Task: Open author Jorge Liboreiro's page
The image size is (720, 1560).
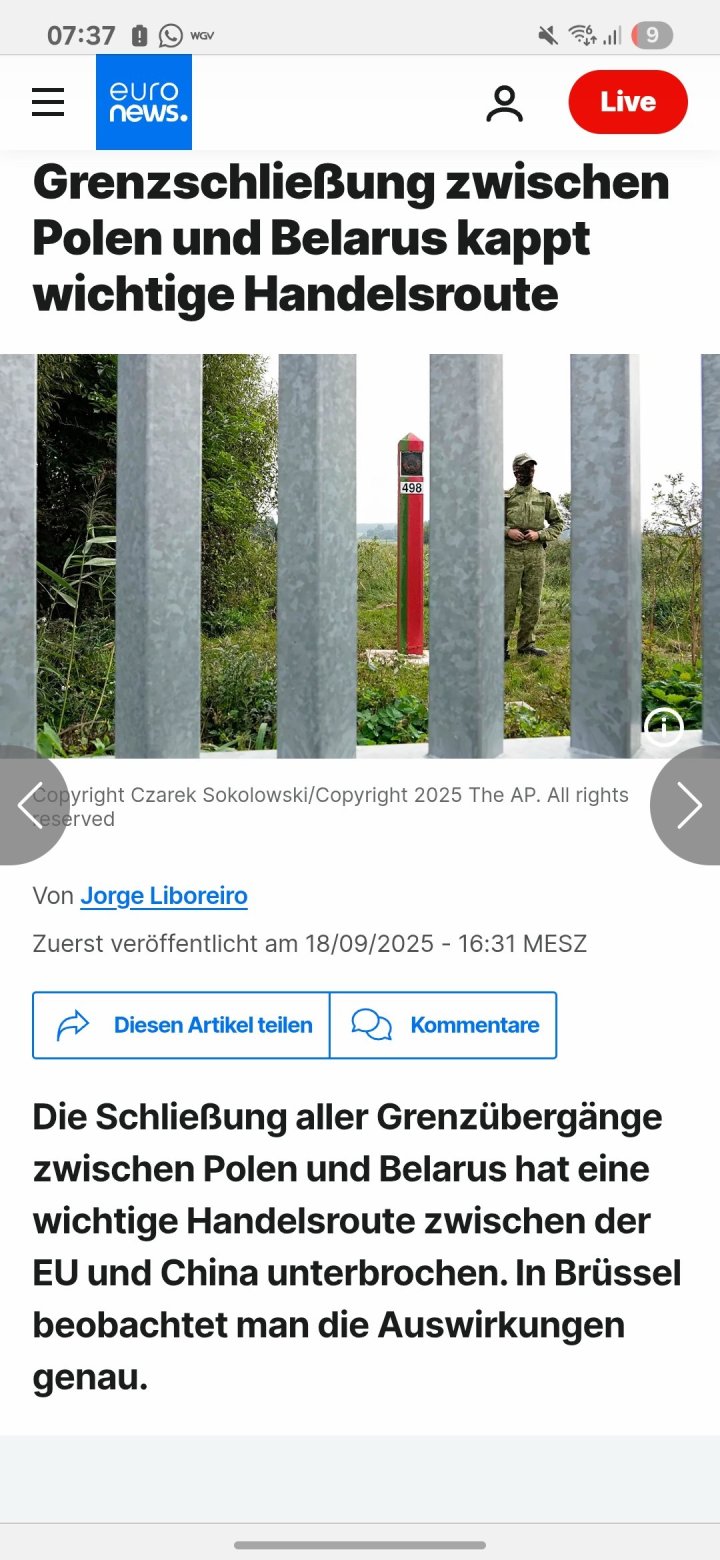Action: point(164,896)
